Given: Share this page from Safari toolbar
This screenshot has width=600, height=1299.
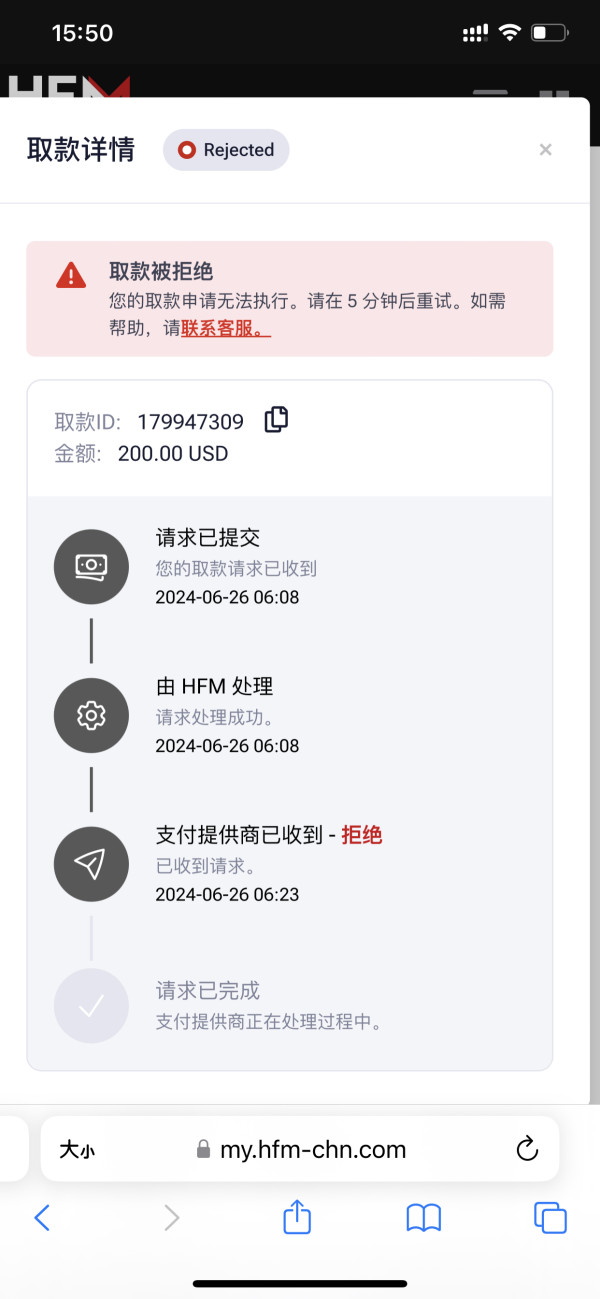Looking at the screenshot, I should (x=297, y=1216).
